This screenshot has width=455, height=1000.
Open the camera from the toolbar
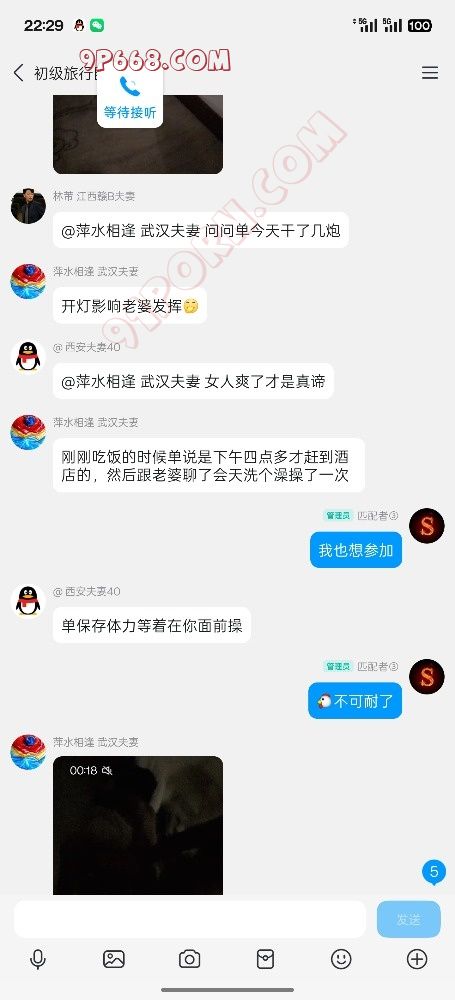[190, 959]
